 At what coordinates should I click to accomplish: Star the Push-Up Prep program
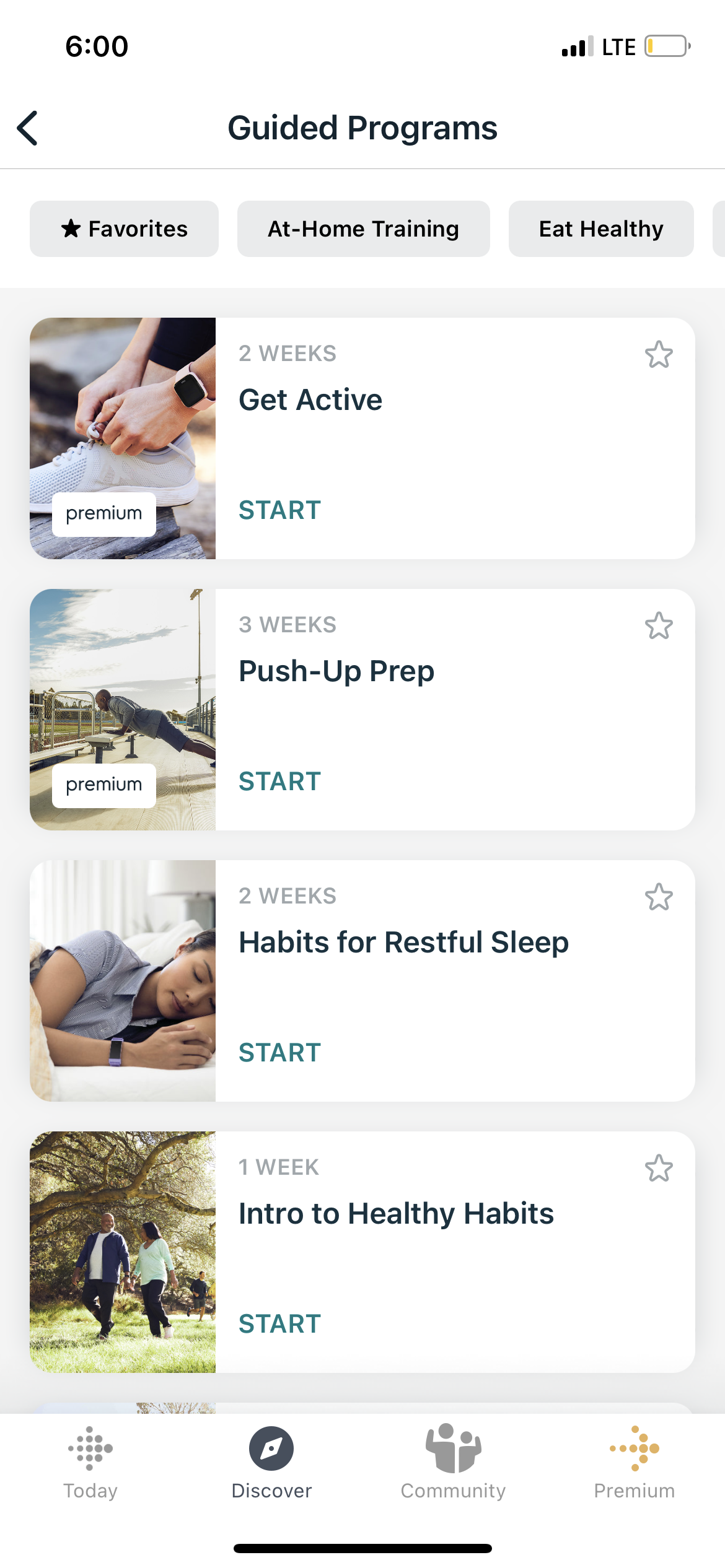coord(658,626)
